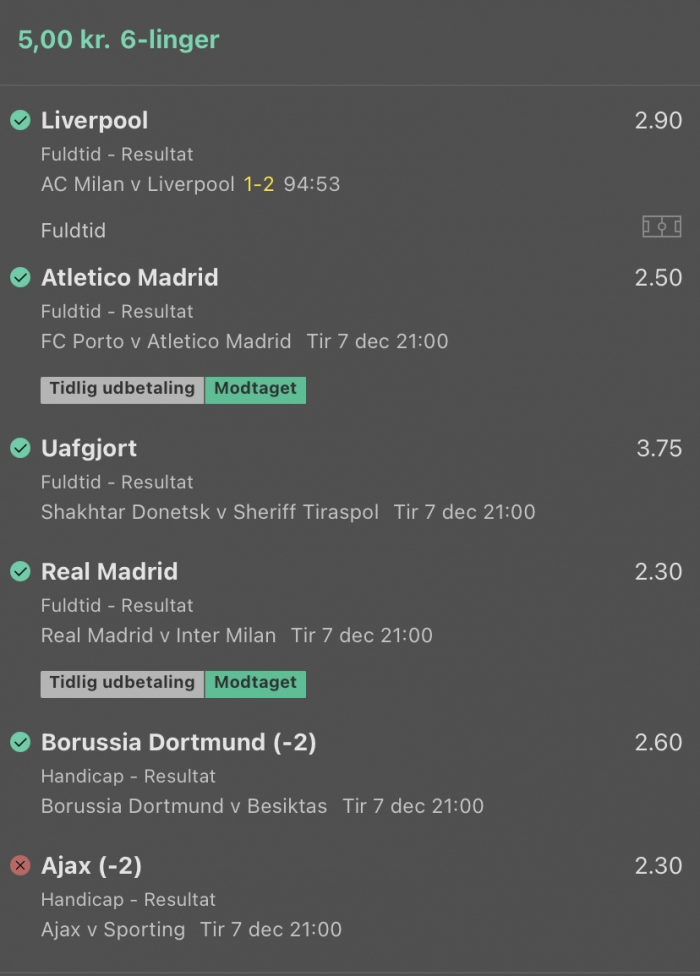Open the AC Milan v Liverpool match
Screen dimensions: 700x976
[x=138, y=184]
